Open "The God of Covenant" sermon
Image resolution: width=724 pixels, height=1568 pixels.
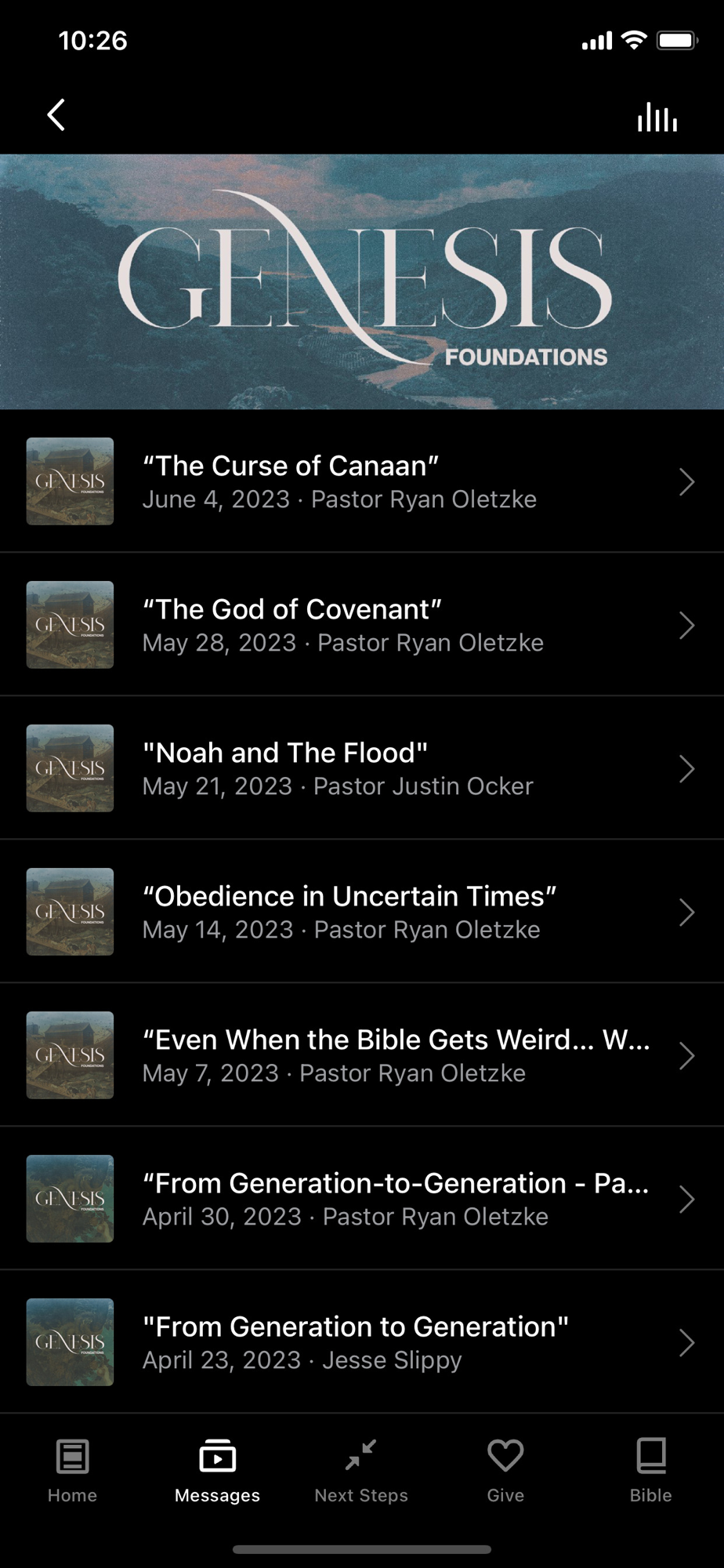tap(360, 625)
